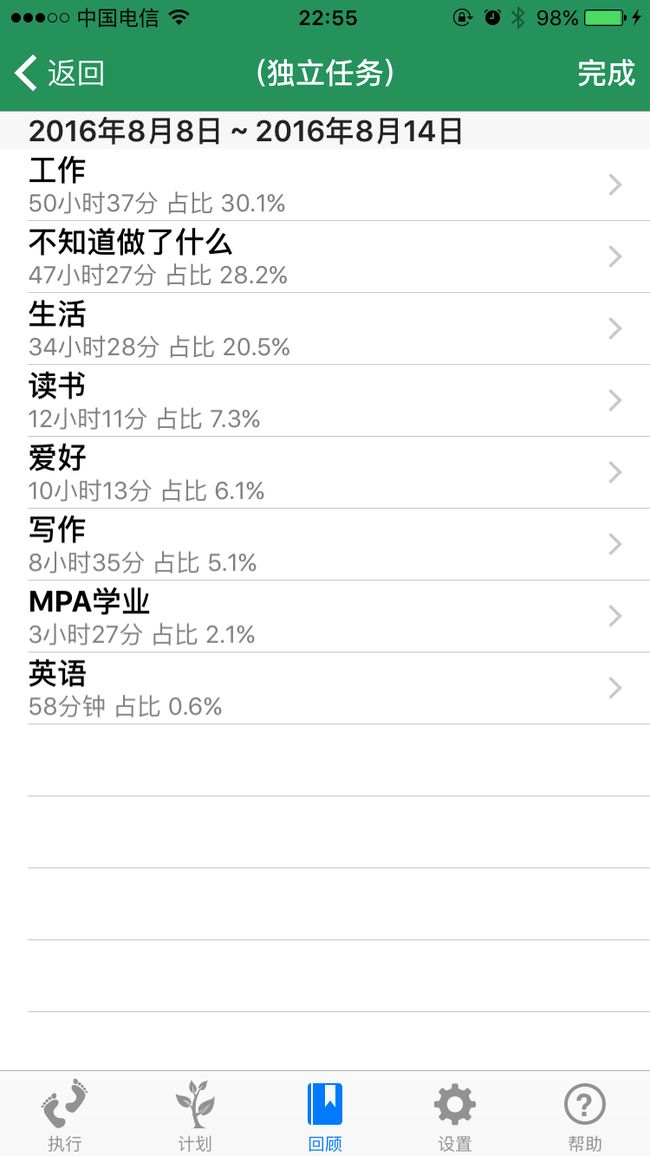Open the 写作 category

(x=325, y=544)
